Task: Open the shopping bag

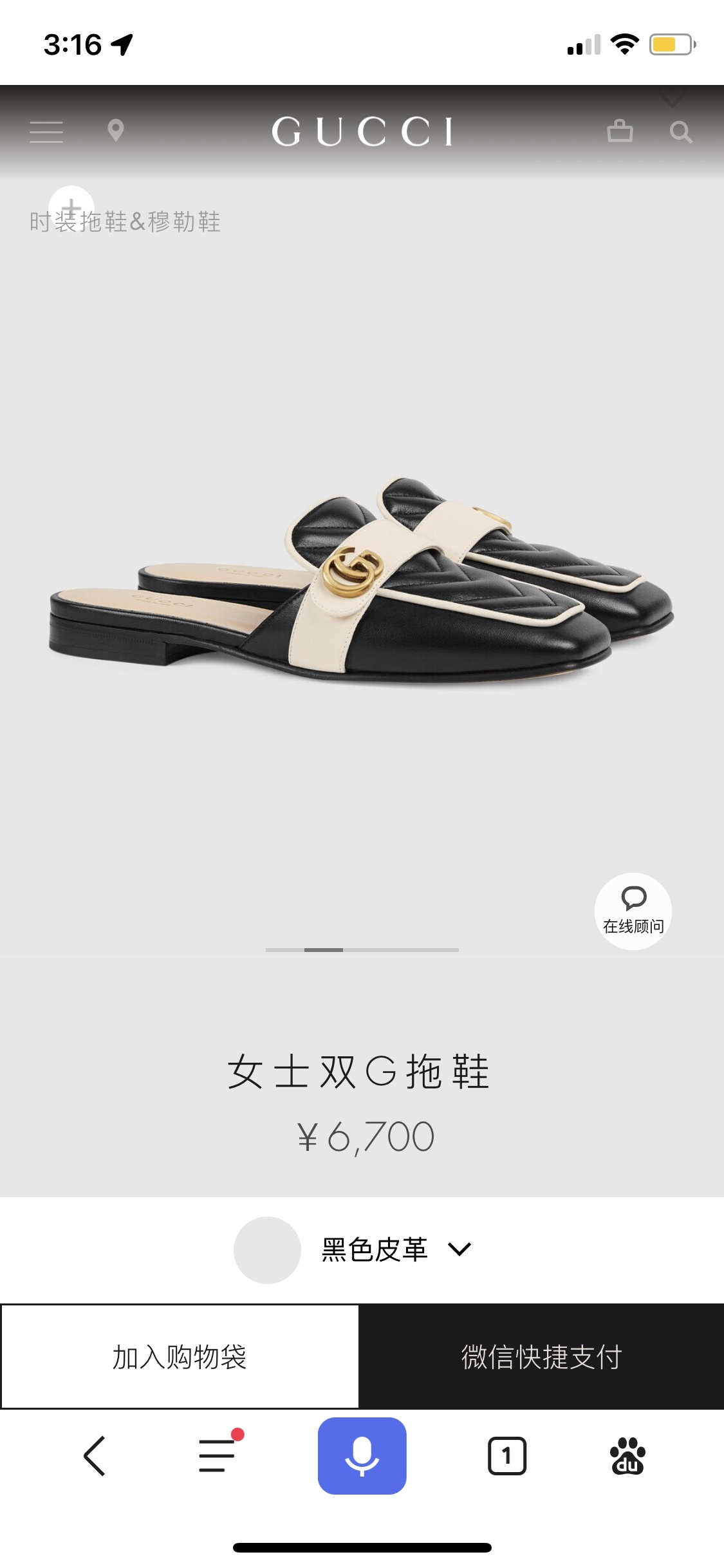Action: [x=620, y=131]
